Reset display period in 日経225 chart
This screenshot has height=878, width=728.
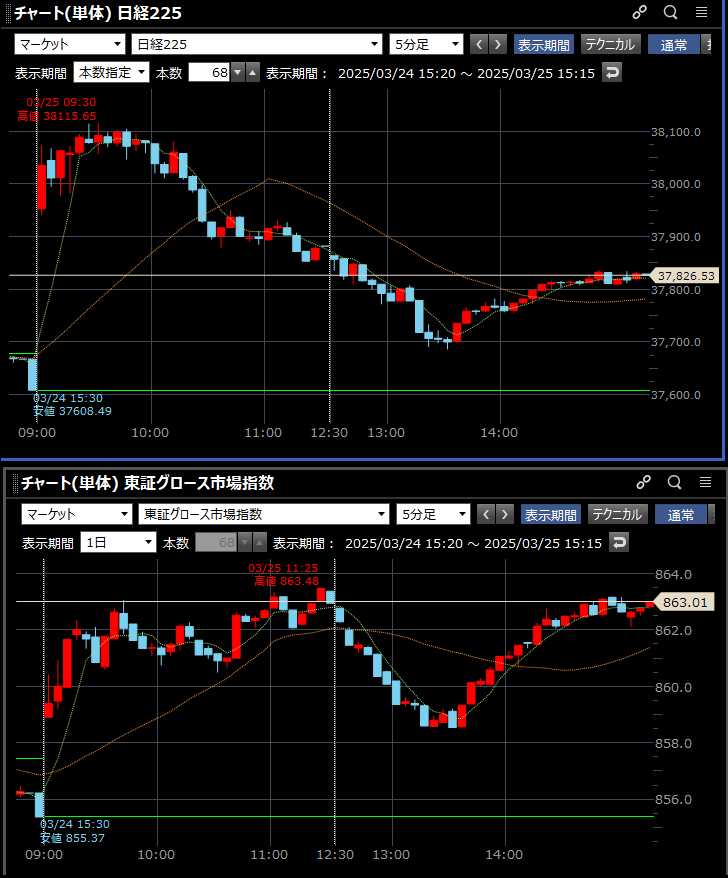(x=612, y=72)
